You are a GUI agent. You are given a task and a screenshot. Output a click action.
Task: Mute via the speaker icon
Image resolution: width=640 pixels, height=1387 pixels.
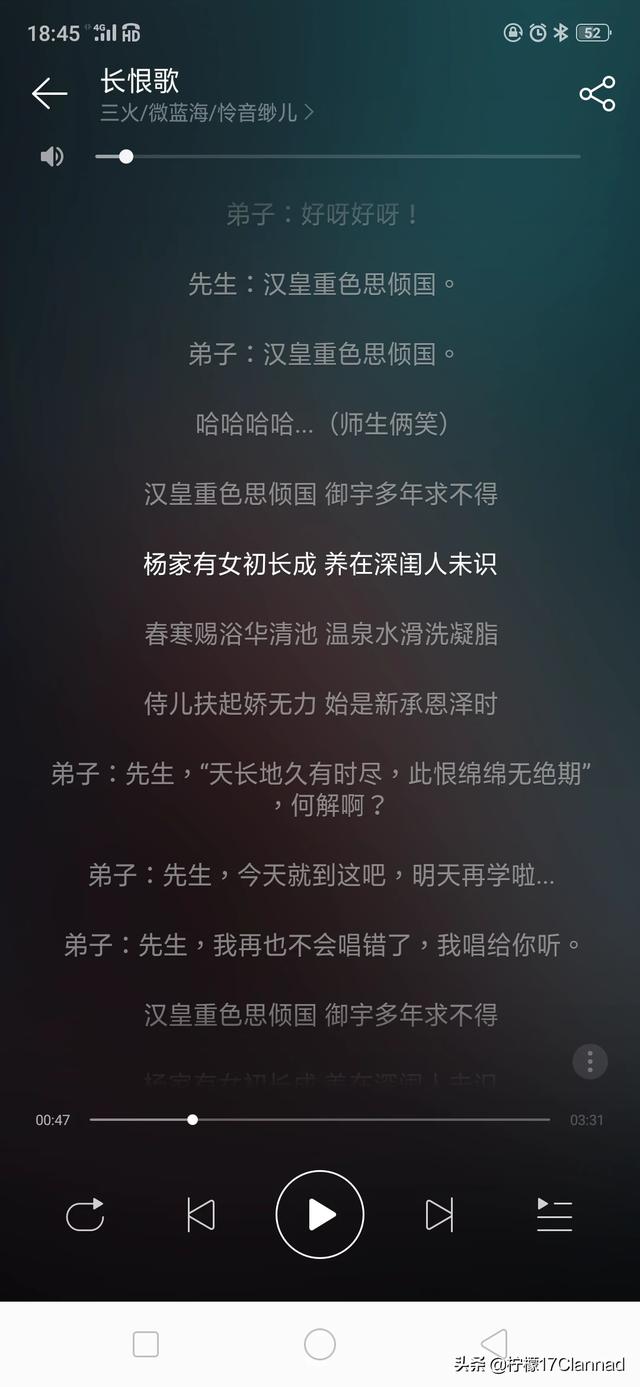[52, 156]
